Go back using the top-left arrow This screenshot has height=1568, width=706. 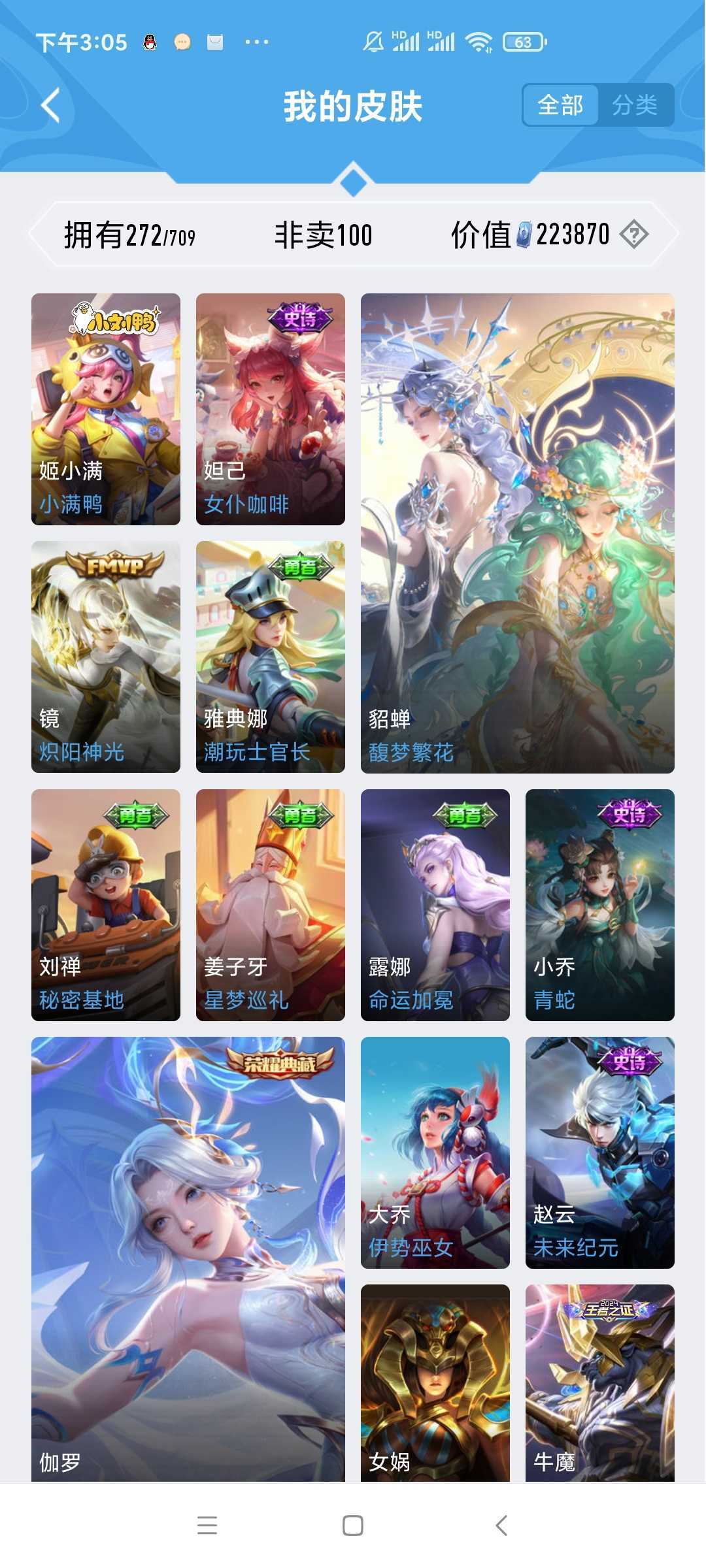pos(51,105)
